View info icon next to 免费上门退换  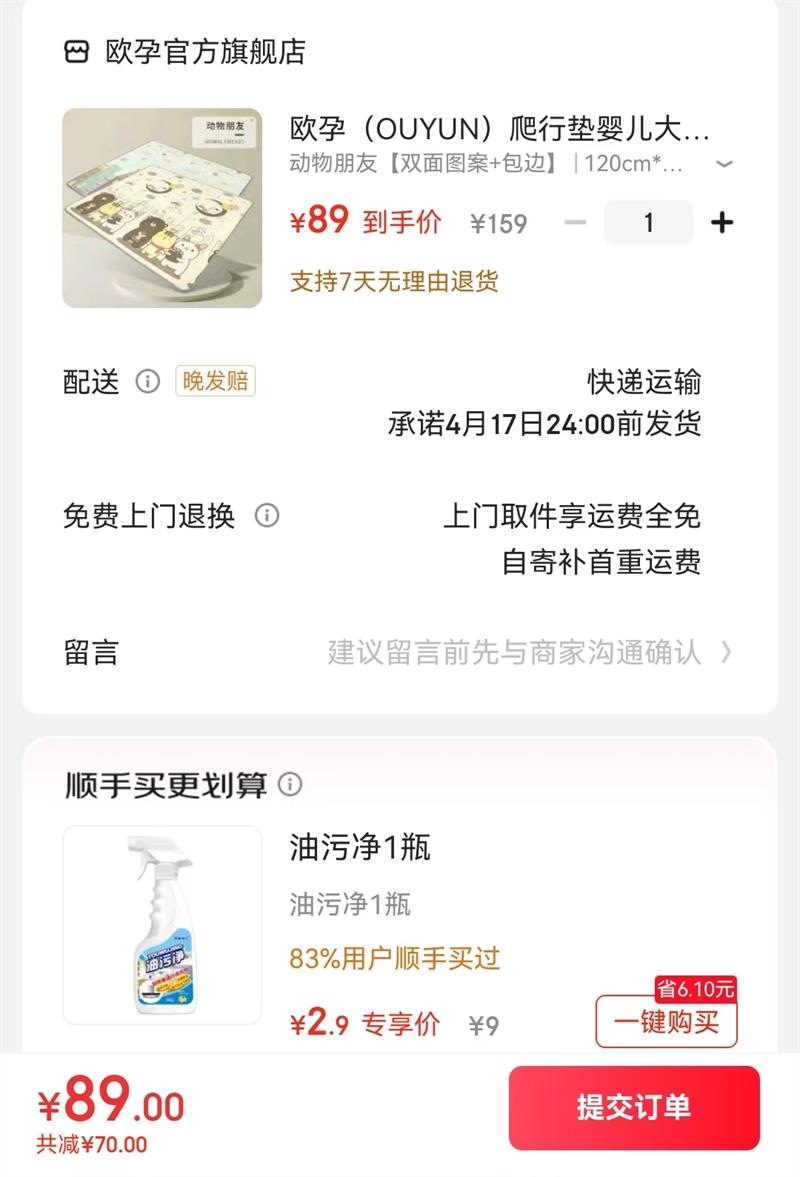(267, 516)
